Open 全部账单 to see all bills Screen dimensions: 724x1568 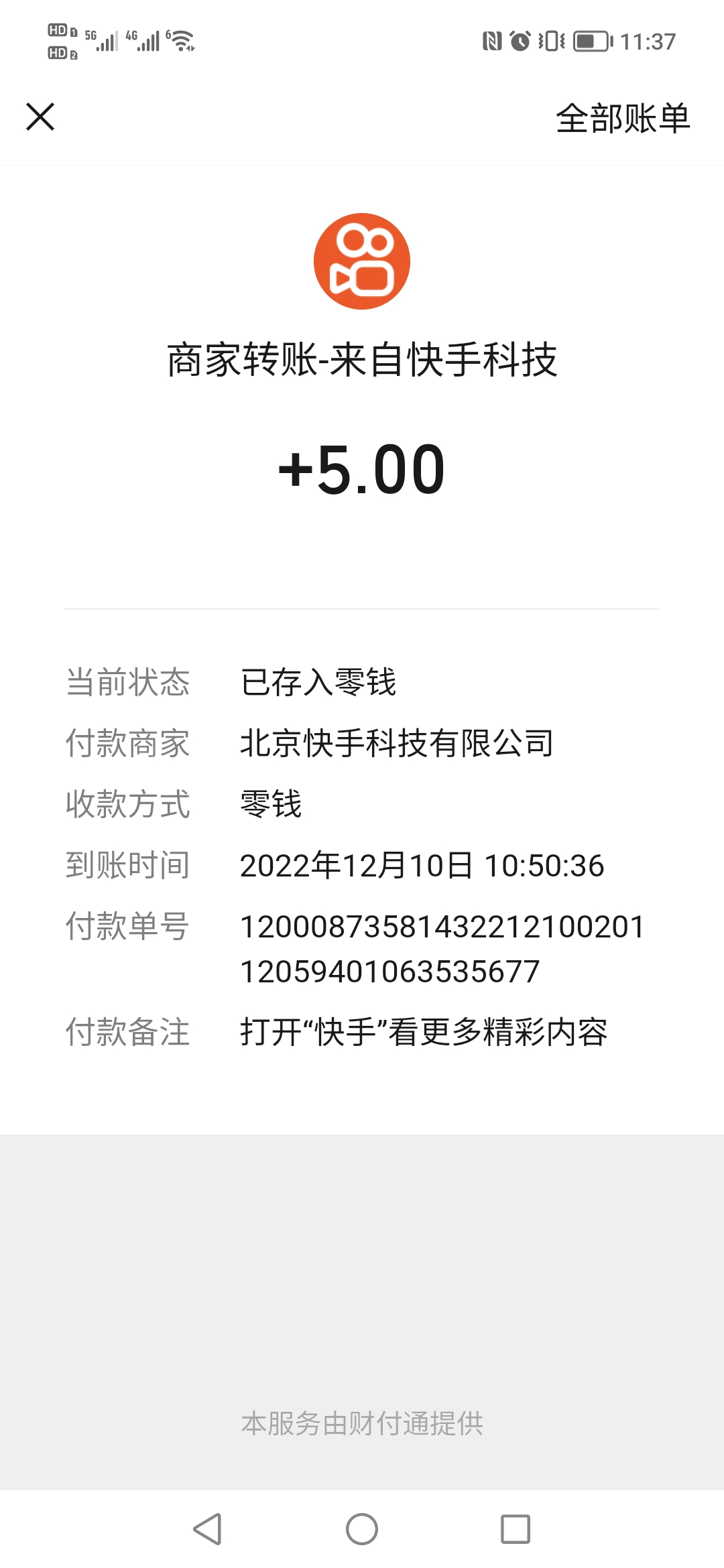click(x=623, y=119)
